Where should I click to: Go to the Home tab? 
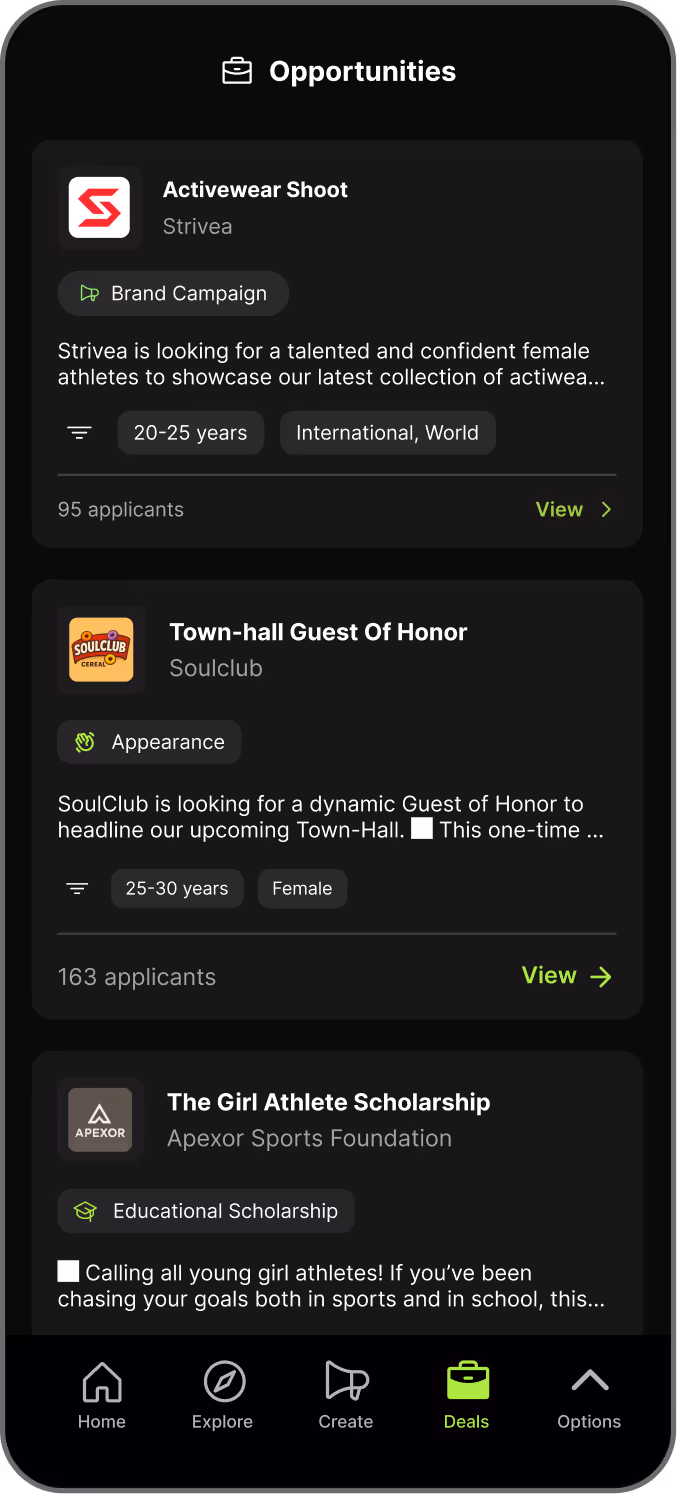point(102,1396)
